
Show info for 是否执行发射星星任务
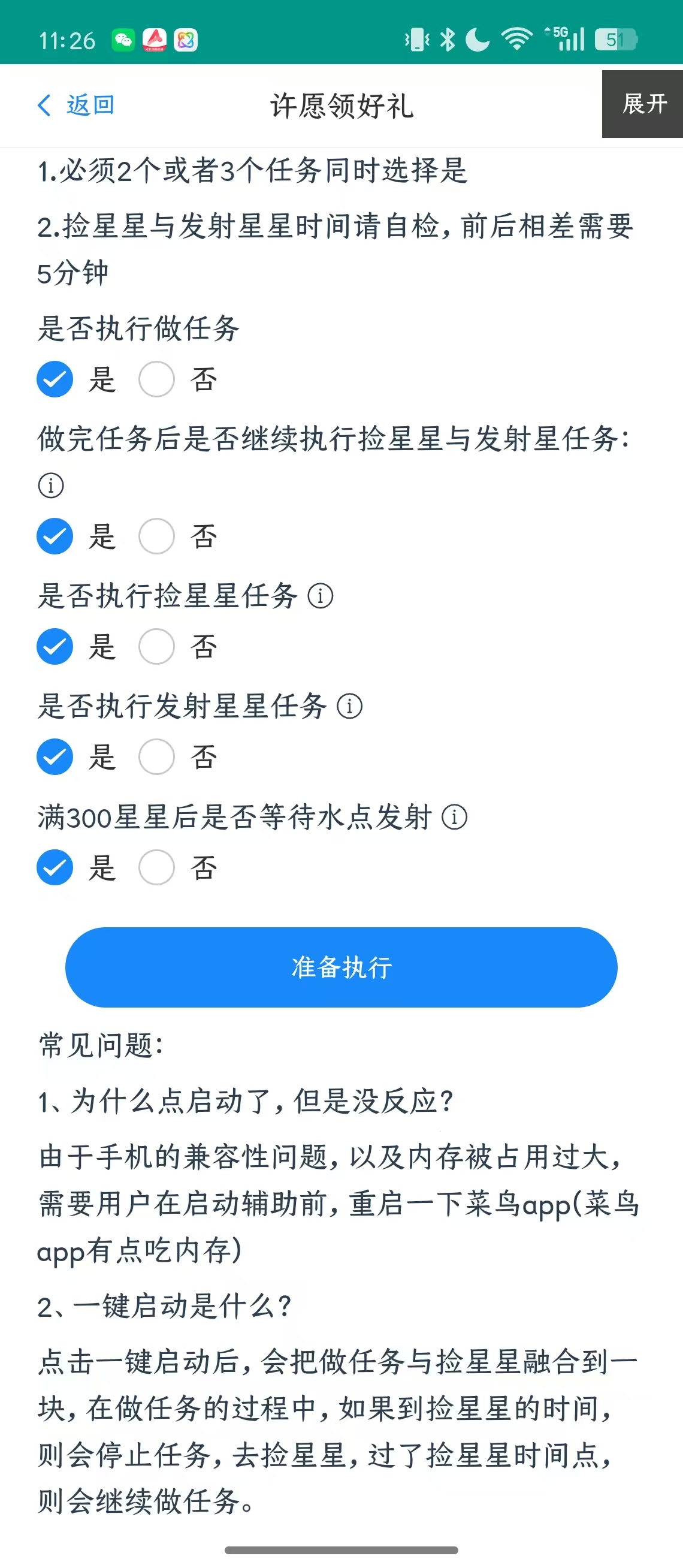[x=350, y=707]
